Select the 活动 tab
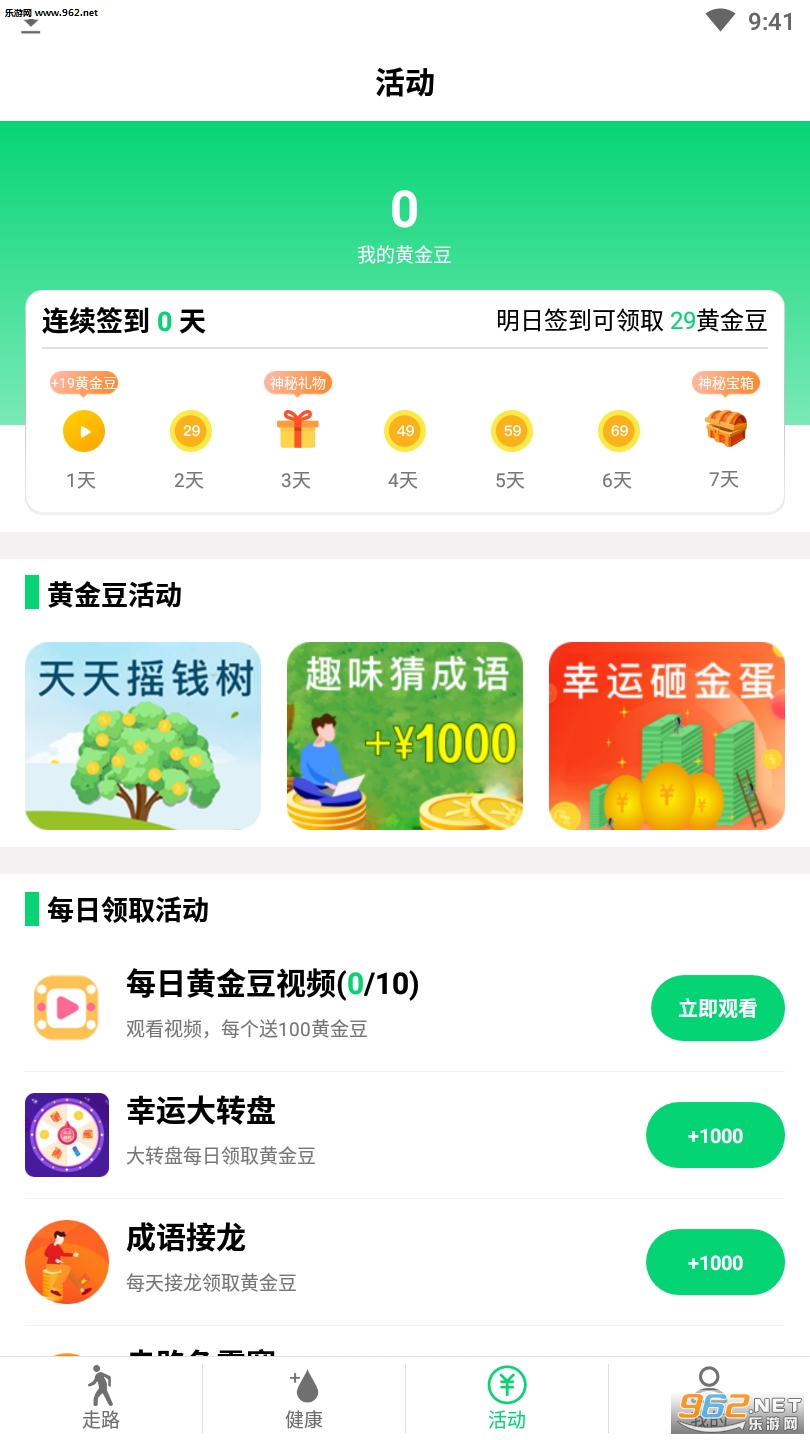Image resolution: width=810 pixels, height=1440 pixels. [x=507, y=1398]
